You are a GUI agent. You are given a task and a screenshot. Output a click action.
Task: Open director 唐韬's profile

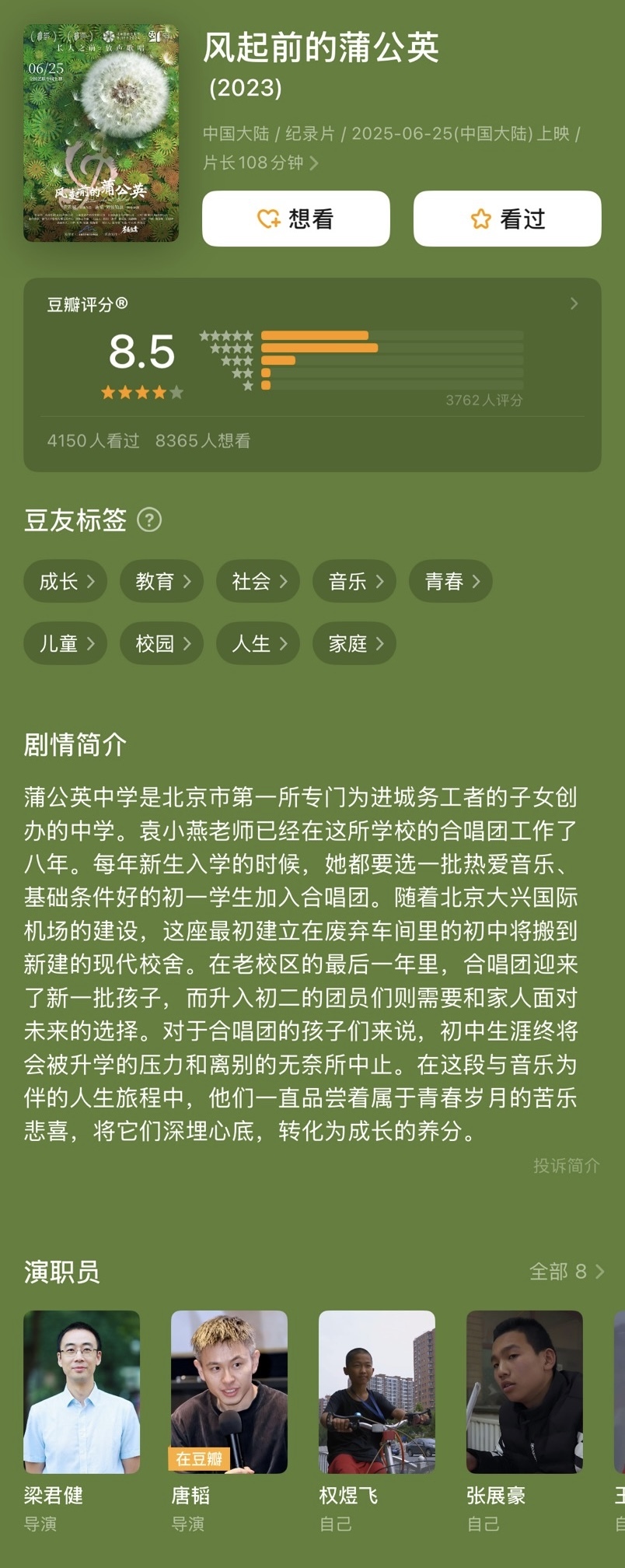pos(229,1392)
